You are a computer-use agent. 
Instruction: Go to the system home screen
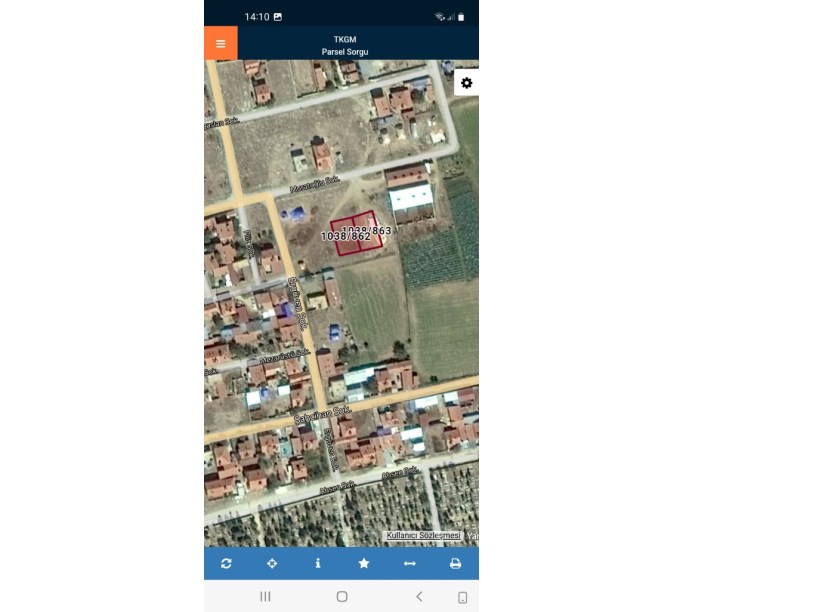tap(342, 596)
